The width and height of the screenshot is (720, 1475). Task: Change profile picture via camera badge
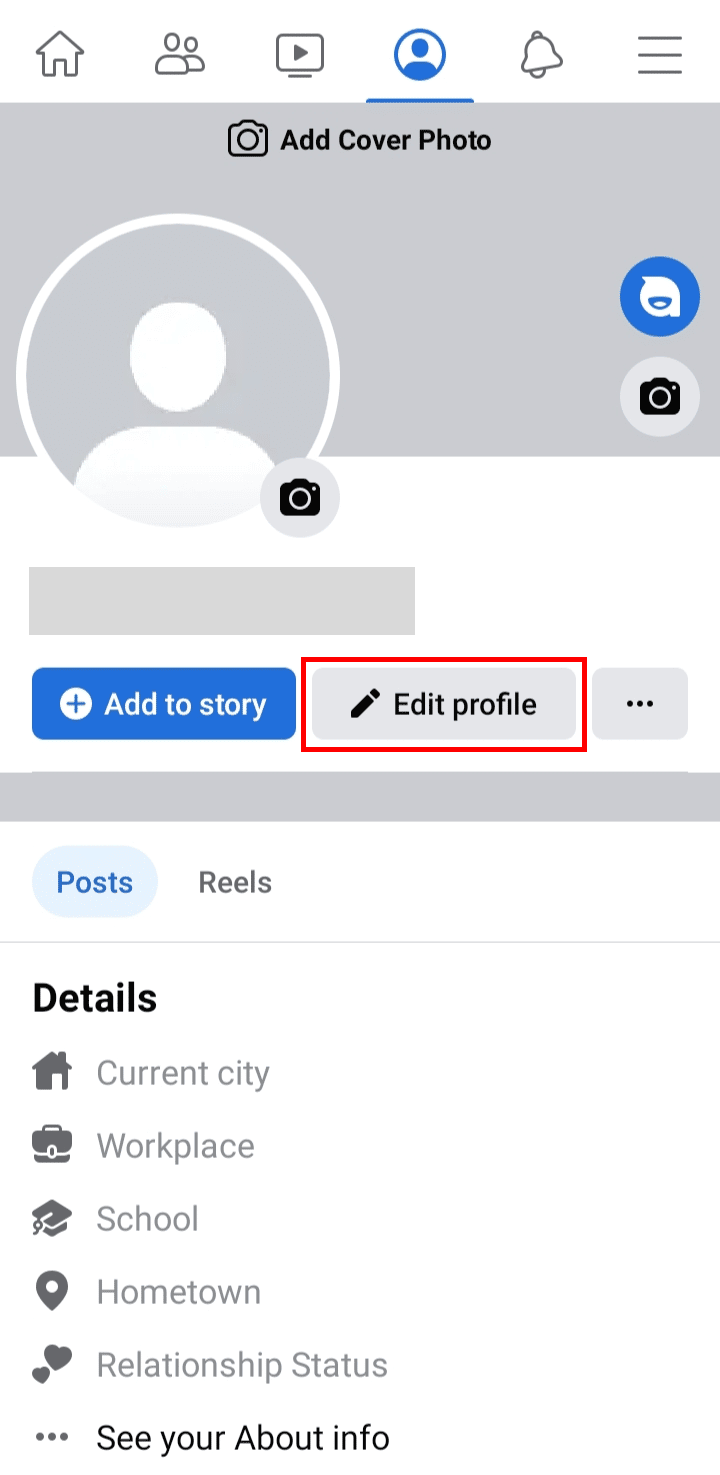[x=300, y=497]
